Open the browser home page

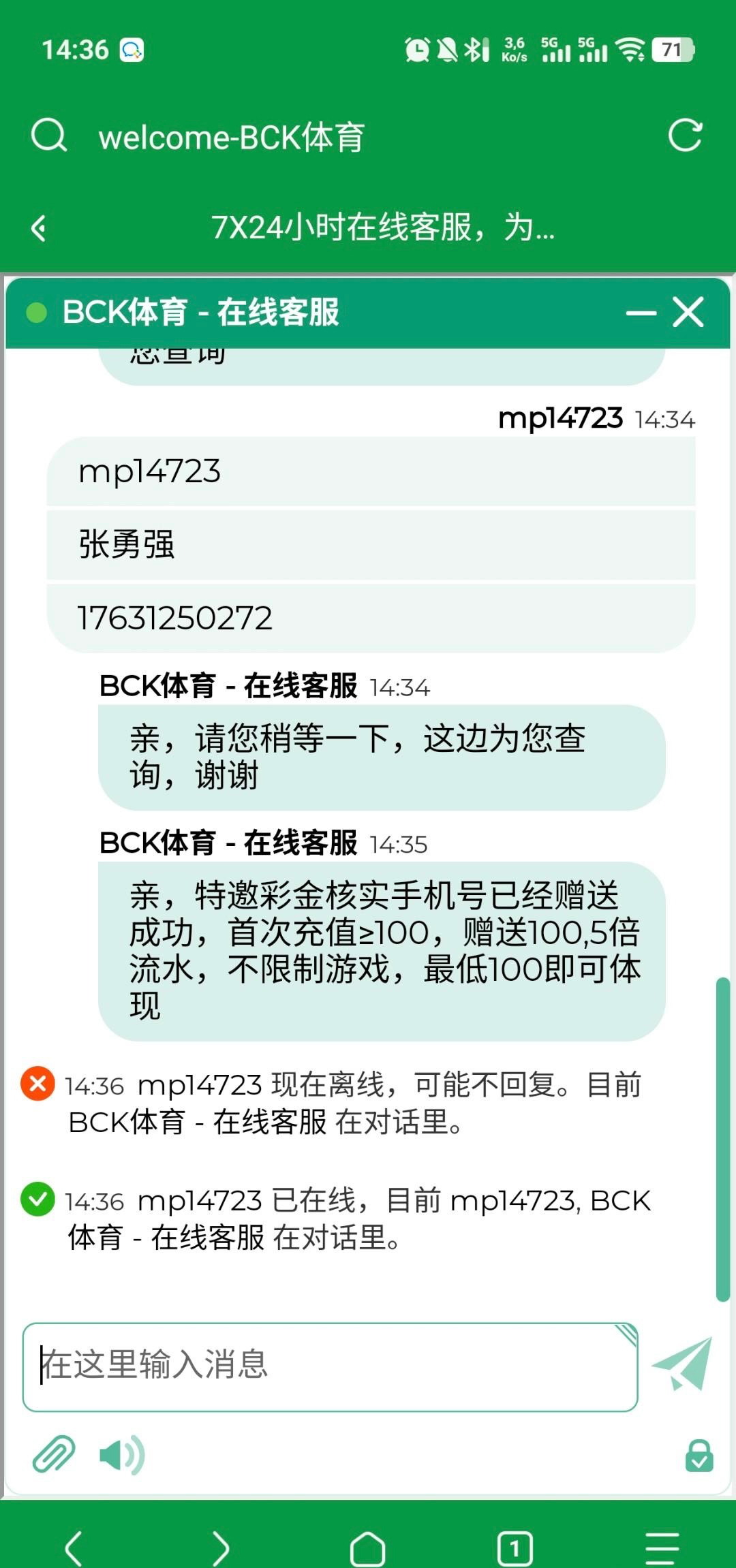(367, 1548)
